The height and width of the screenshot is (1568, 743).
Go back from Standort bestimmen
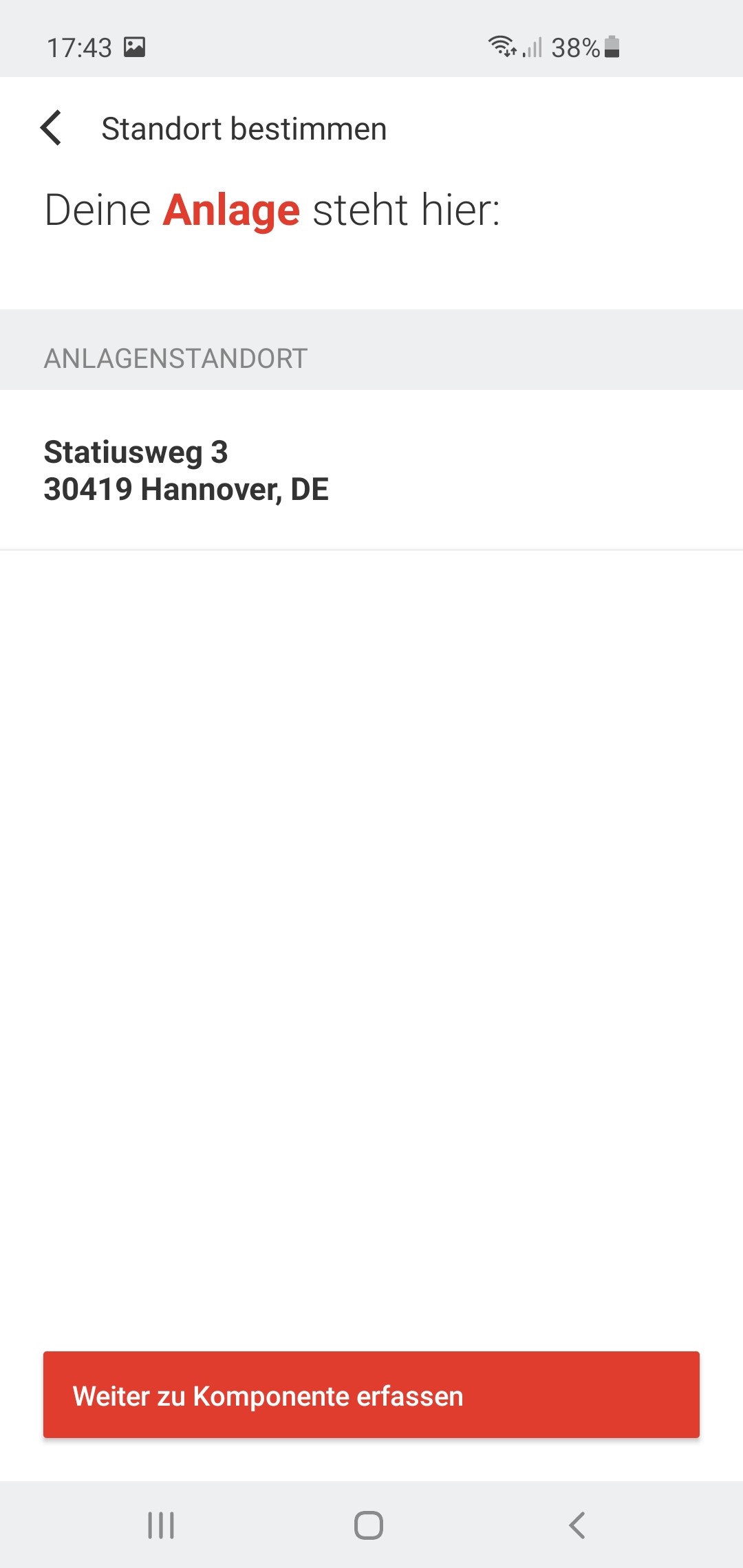[x=52, y=128]
